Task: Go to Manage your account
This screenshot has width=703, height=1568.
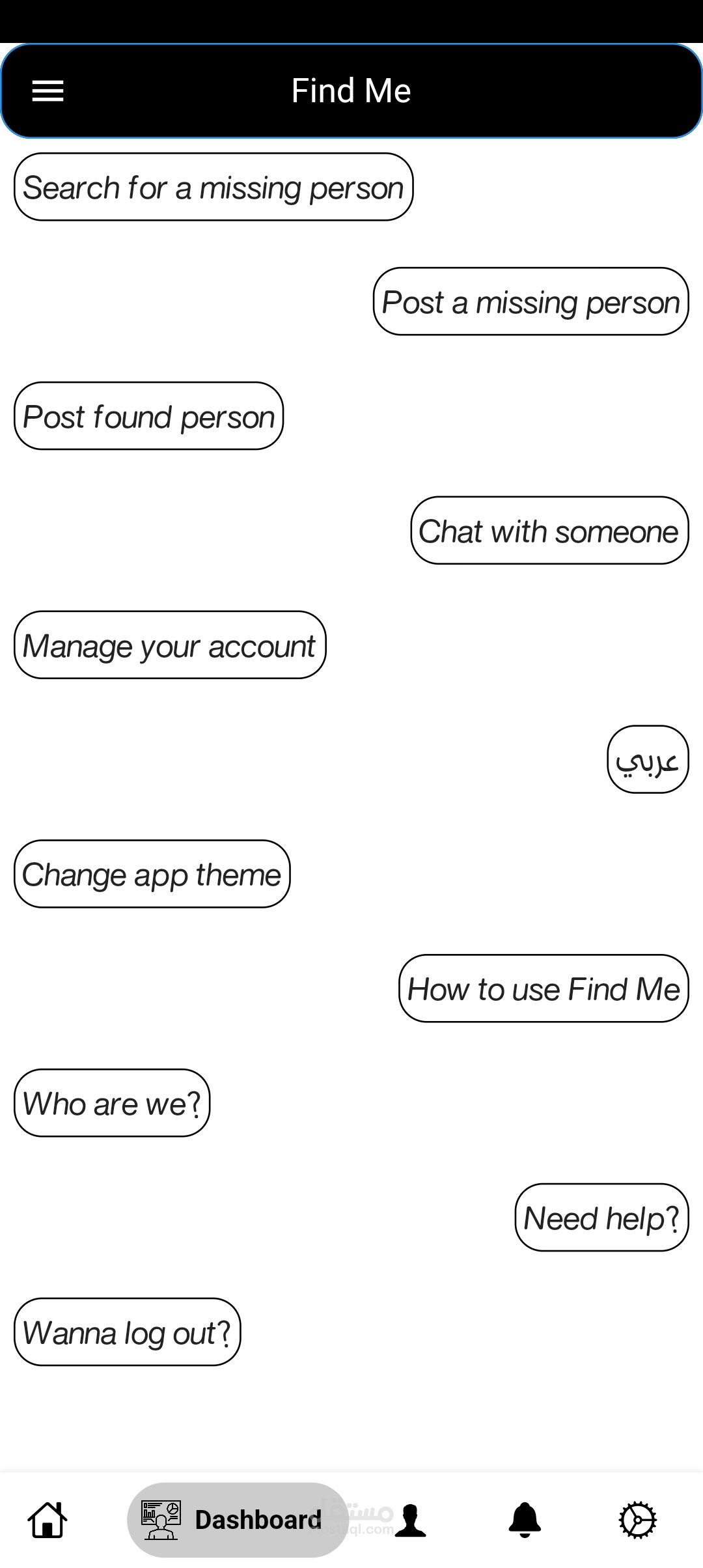Action: coord(169,646)
